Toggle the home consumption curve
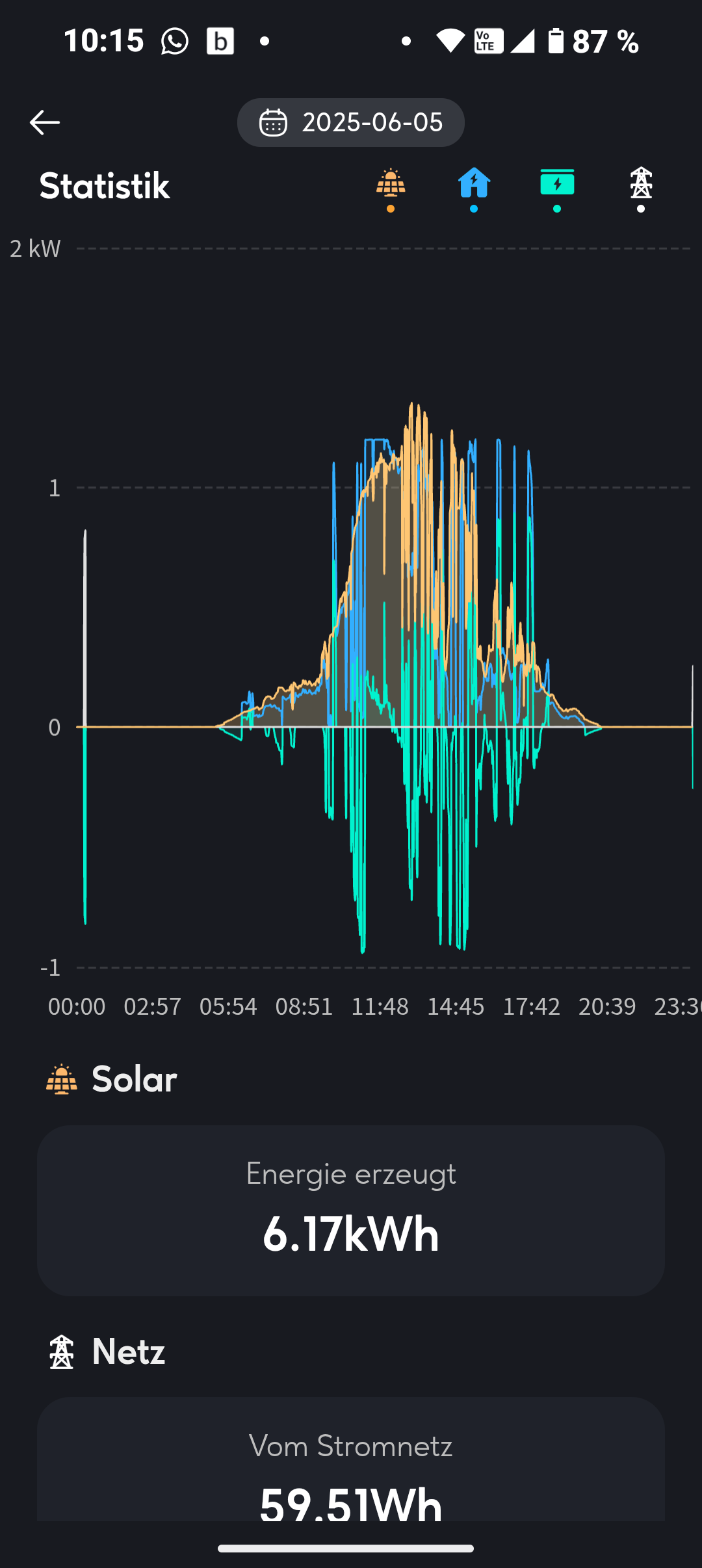702x1568 pixels. pyautogui.click(x=474, y=189)
